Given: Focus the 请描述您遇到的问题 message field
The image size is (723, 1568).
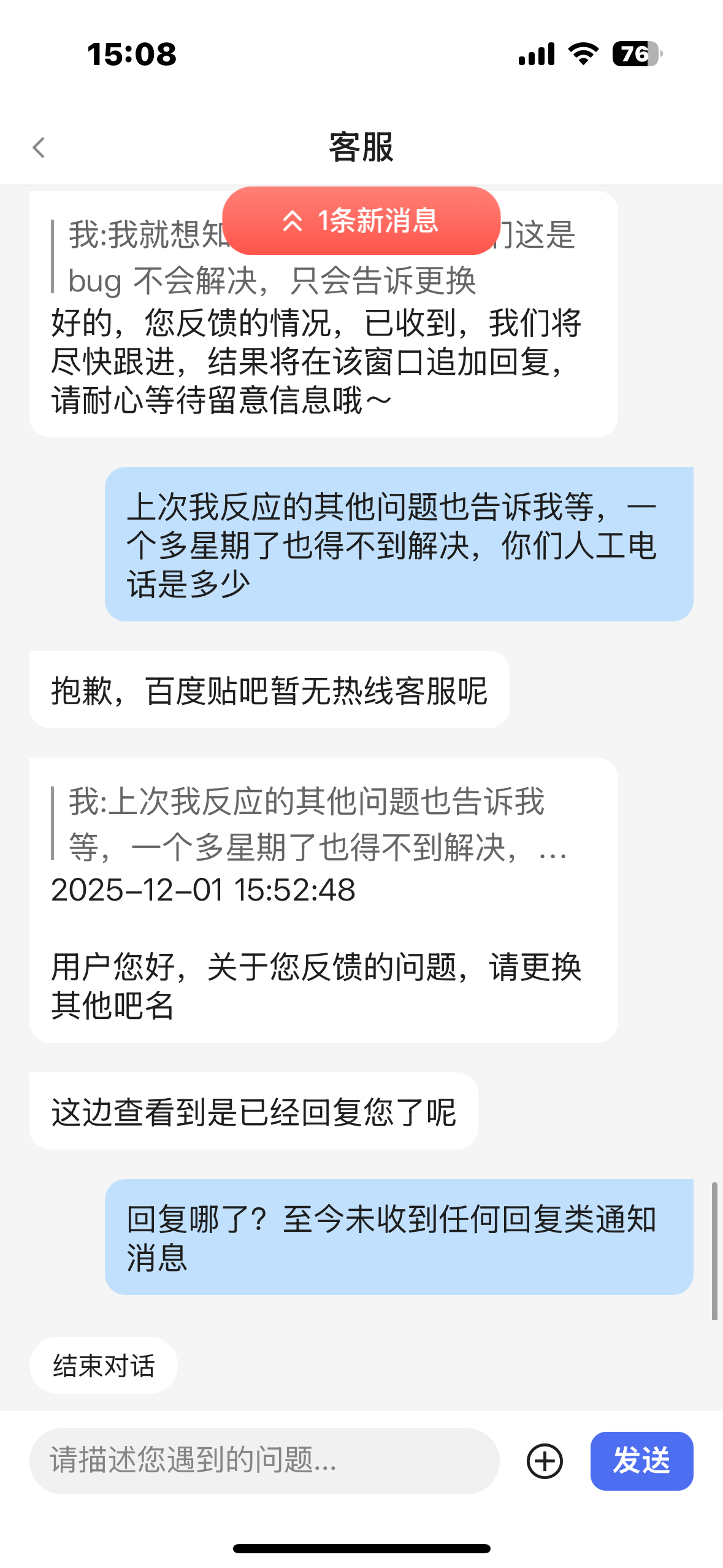Looking at the screenshot, I should [264, 1461].
